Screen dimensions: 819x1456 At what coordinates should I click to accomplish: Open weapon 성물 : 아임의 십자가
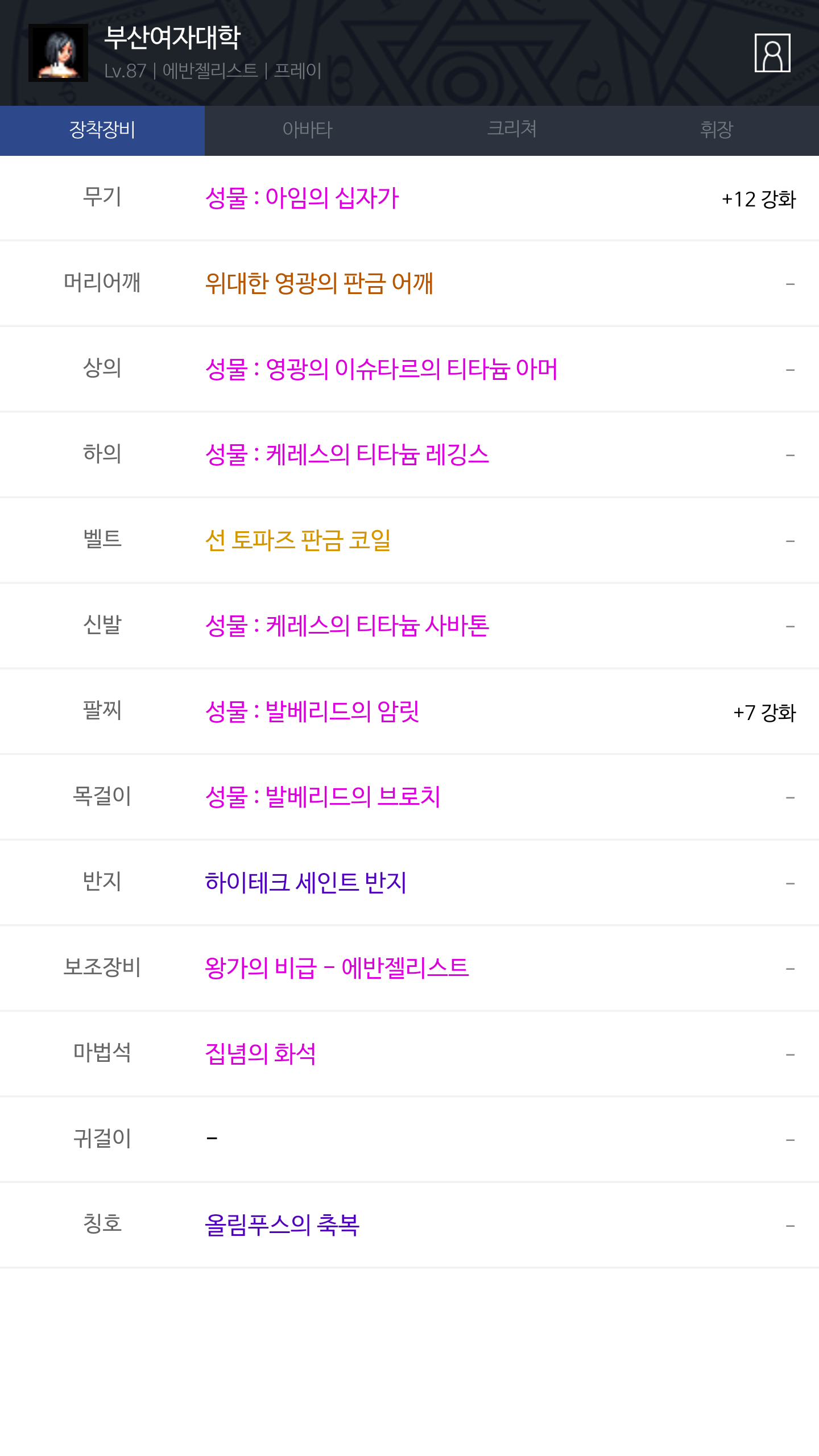pyautogui.click(x=302, y=198)
